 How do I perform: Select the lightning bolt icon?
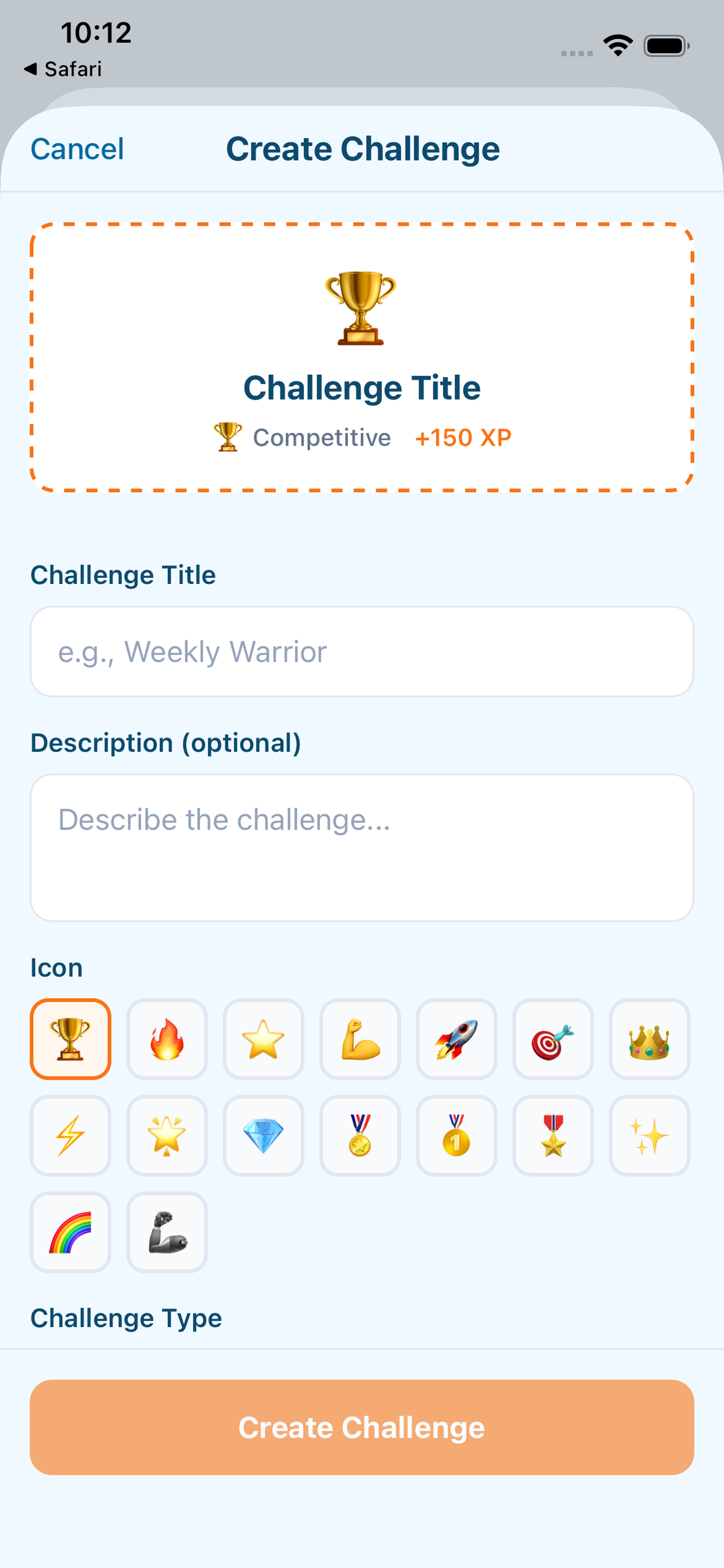point(70,1136)
